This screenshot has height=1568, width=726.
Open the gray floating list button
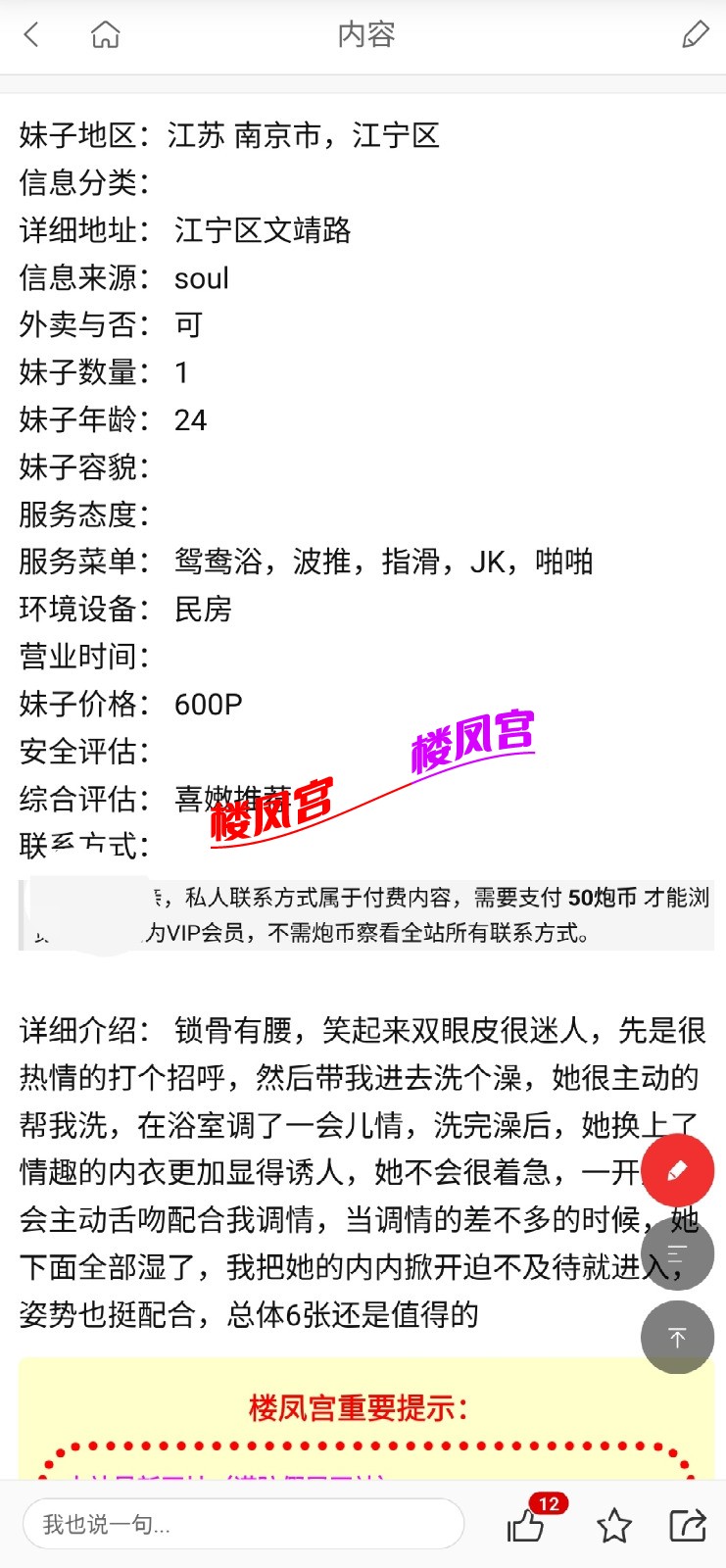click(677, 1253)
